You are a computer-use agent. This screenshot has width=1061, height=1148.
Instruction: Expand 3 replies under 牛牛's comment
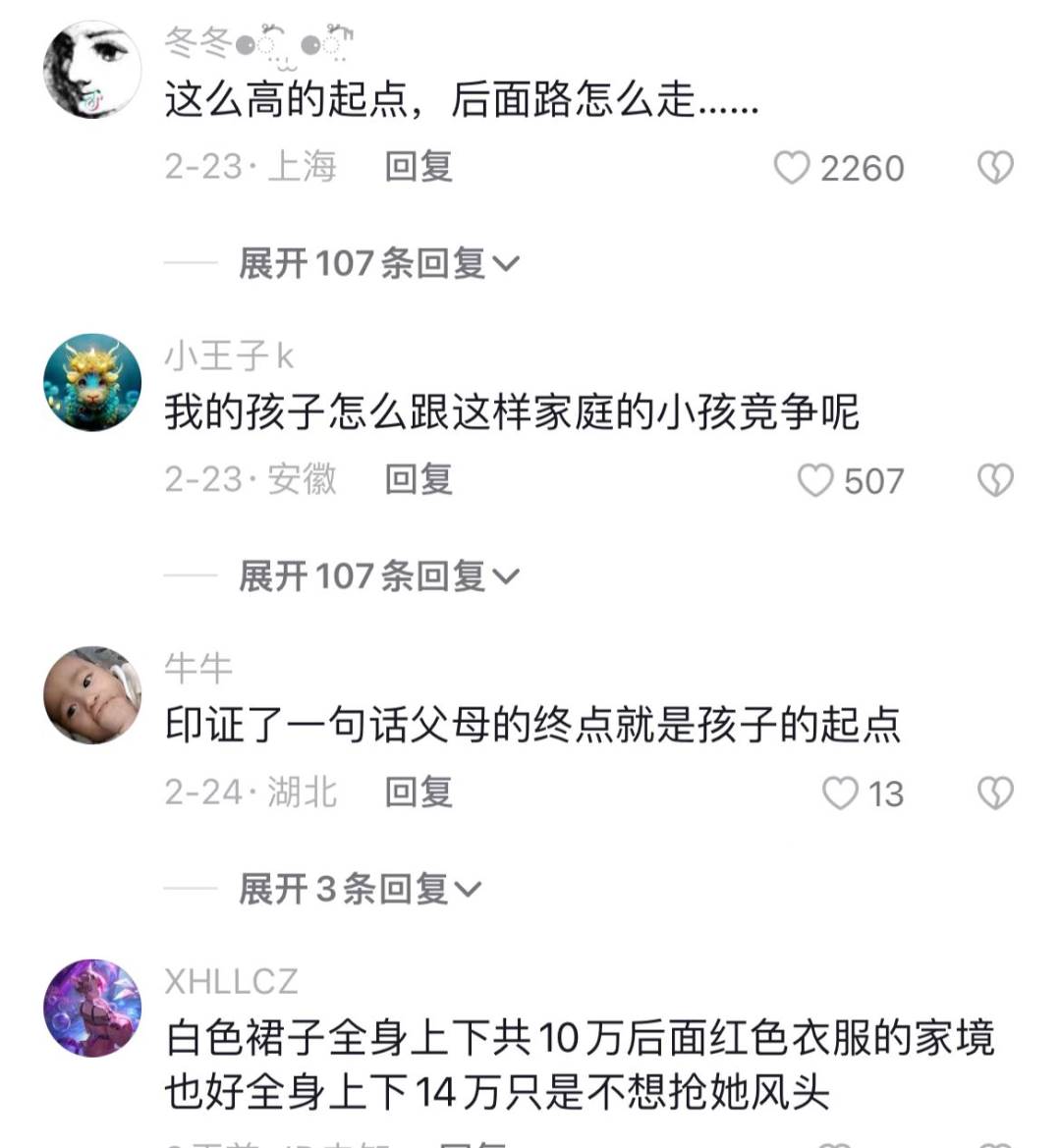360,889
